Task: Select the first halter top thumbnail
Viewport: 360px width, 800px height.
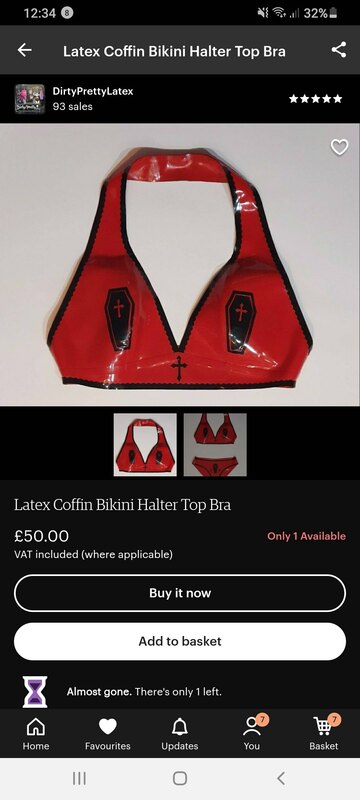Action: pos(145,445)
